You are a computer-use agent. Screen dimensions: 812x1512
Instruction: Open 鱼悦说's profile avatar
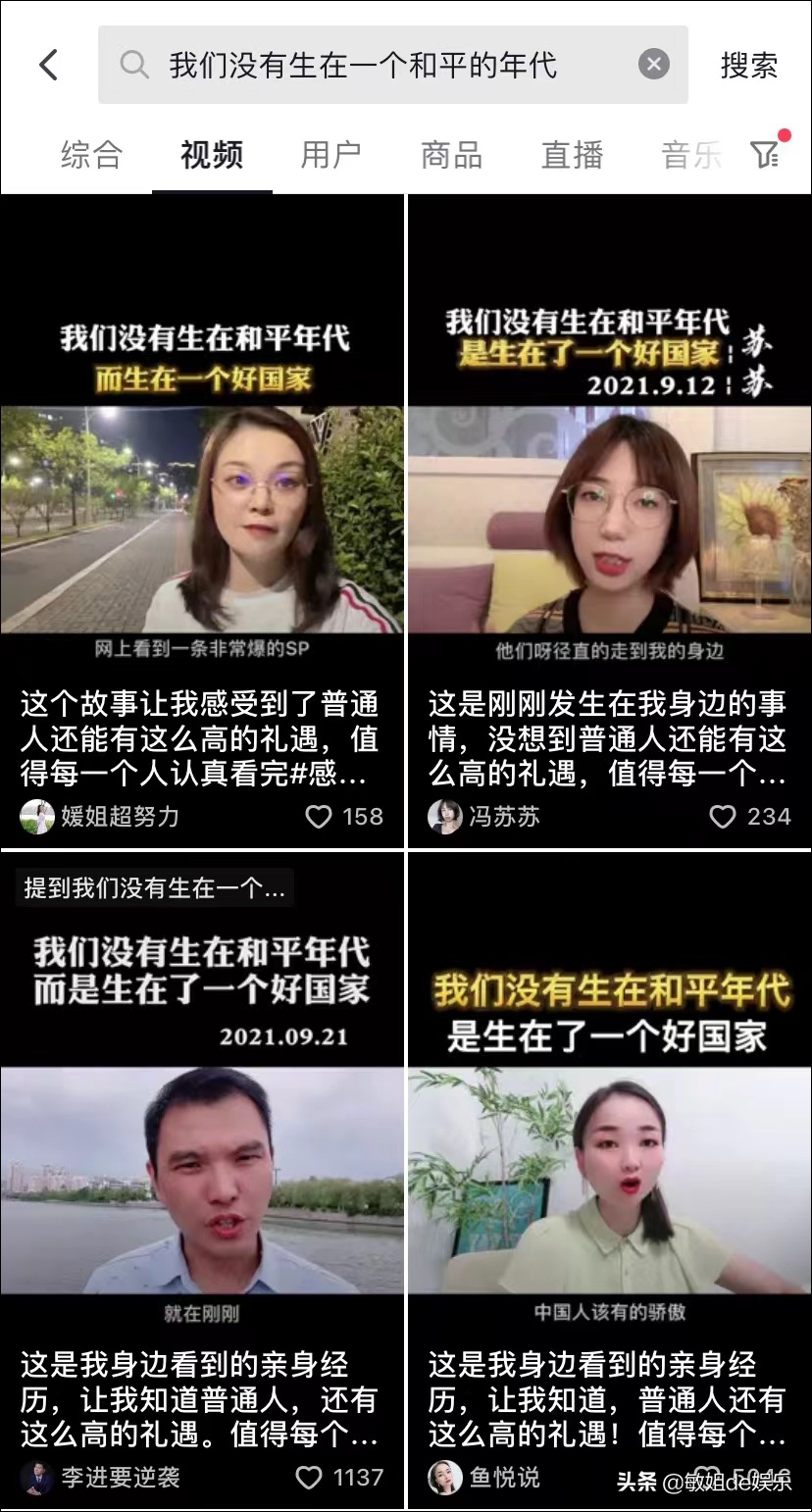443,1477
